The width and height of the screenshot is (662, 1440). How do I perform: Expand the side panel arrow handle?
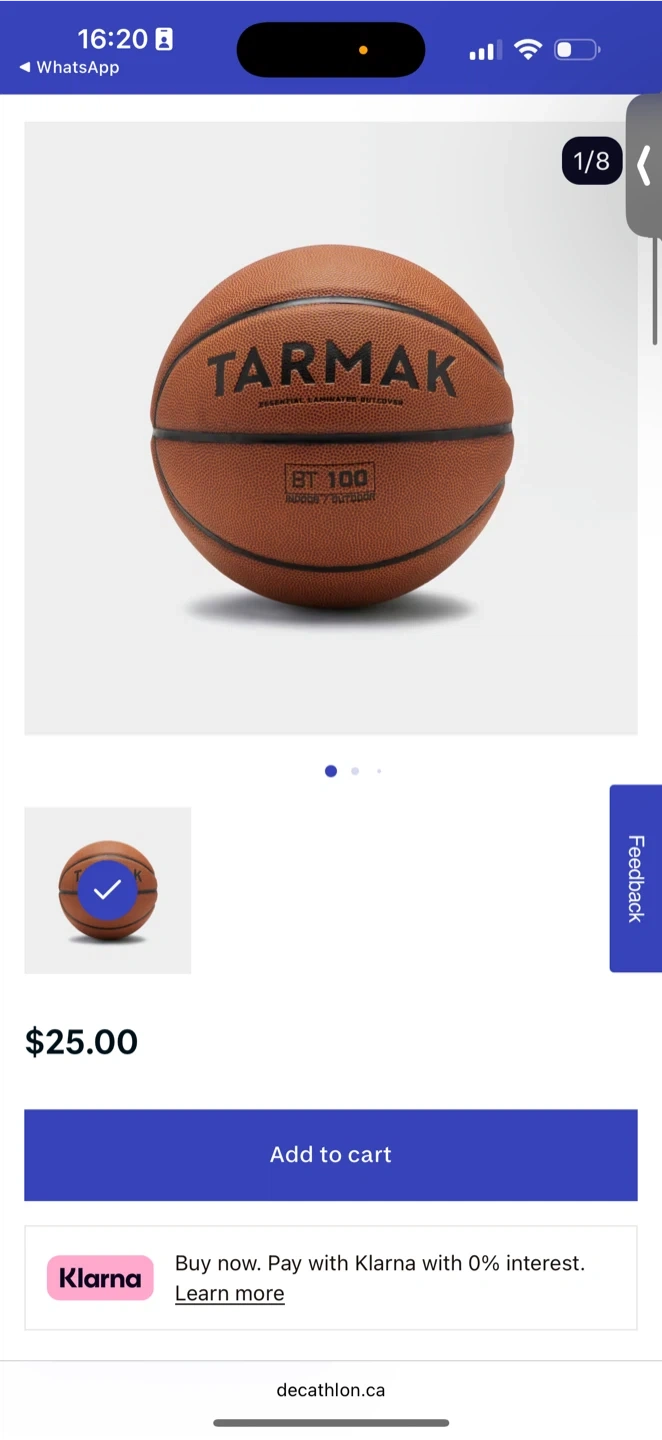[x=644, y=165]
